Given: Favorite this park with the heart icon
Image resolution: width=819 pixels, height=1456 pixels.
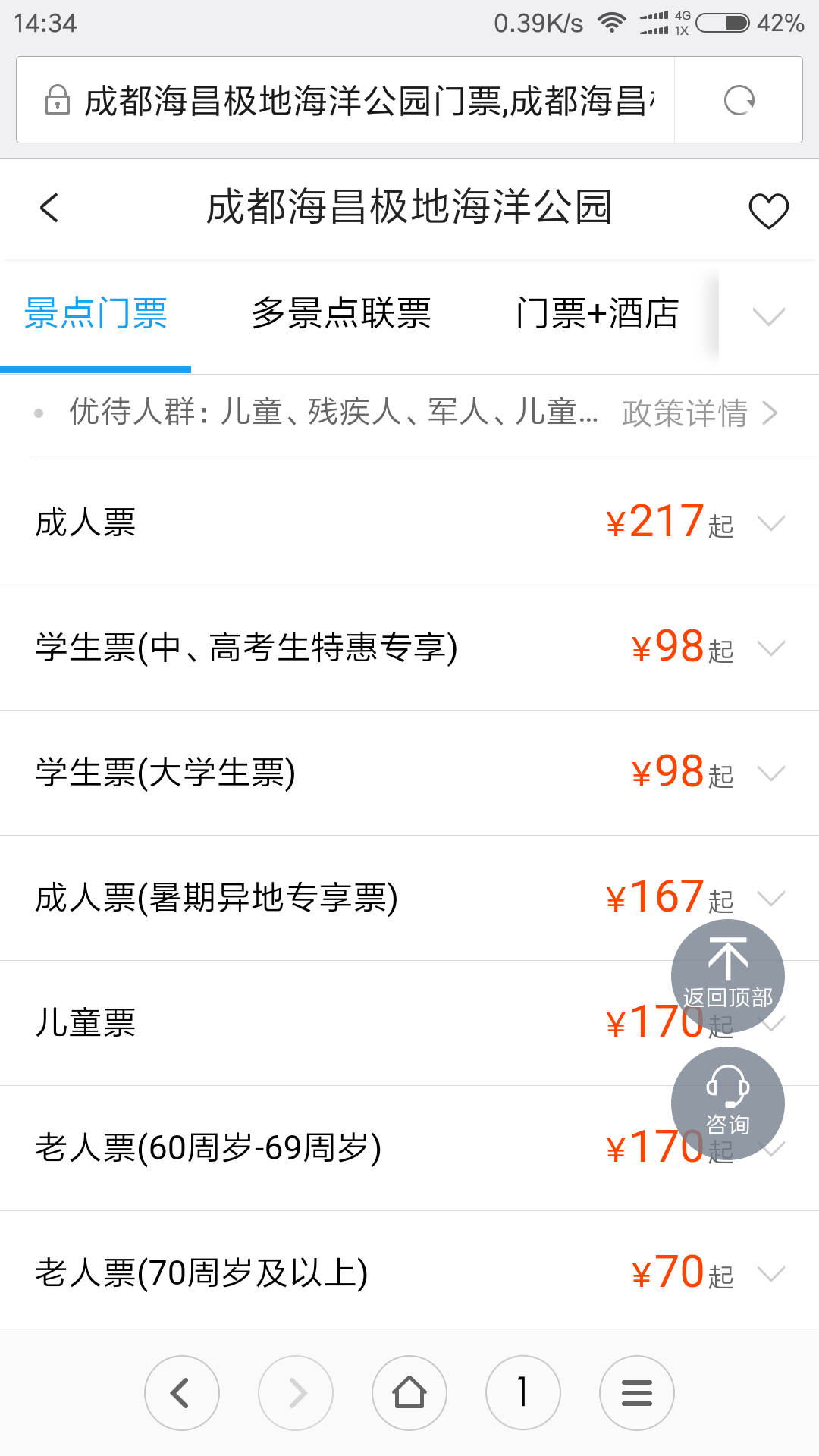Looking at the screenshot, I should point(768,211).
